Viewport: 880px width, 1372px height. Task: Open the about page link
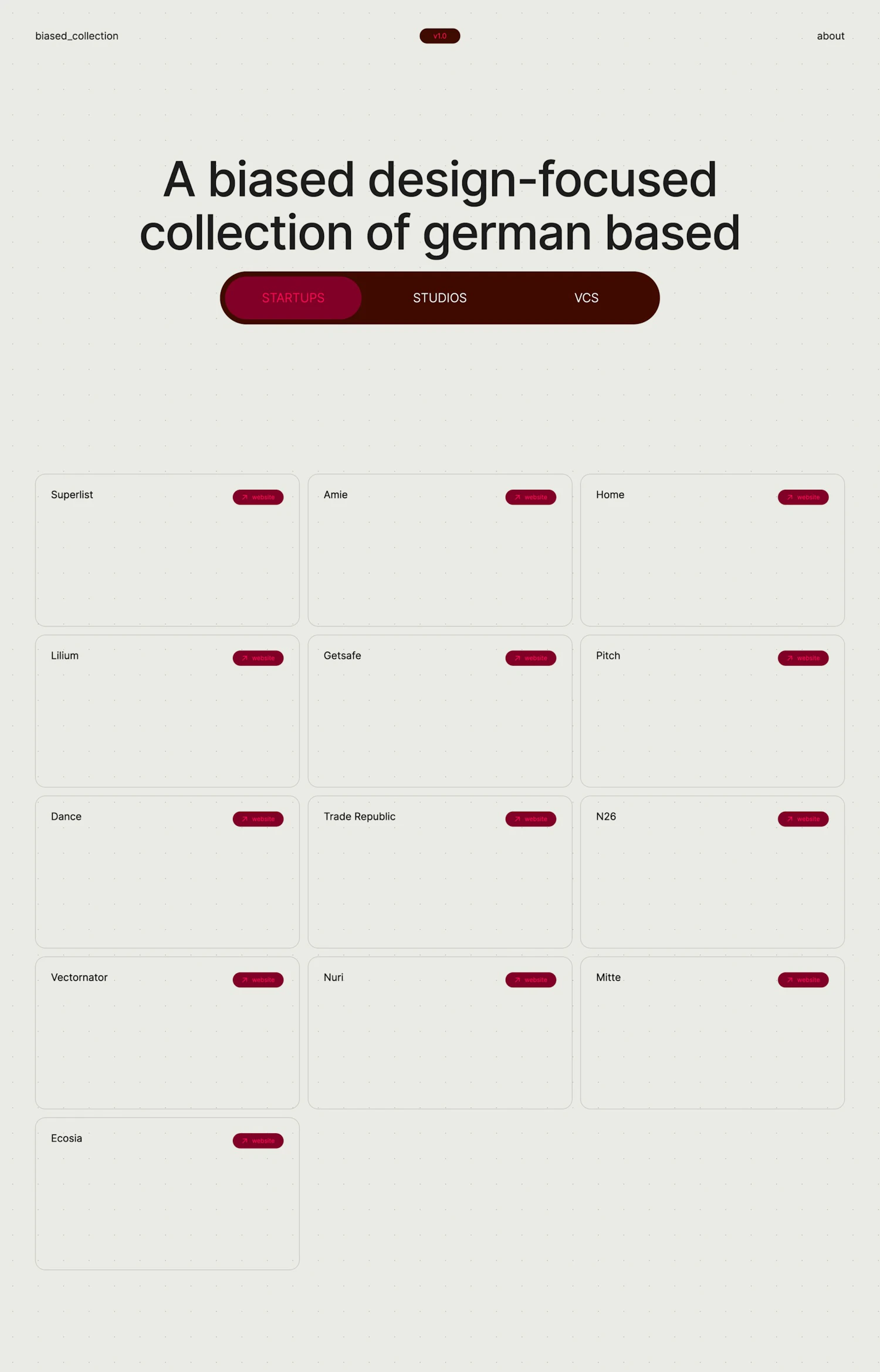(x=830, y=36)
